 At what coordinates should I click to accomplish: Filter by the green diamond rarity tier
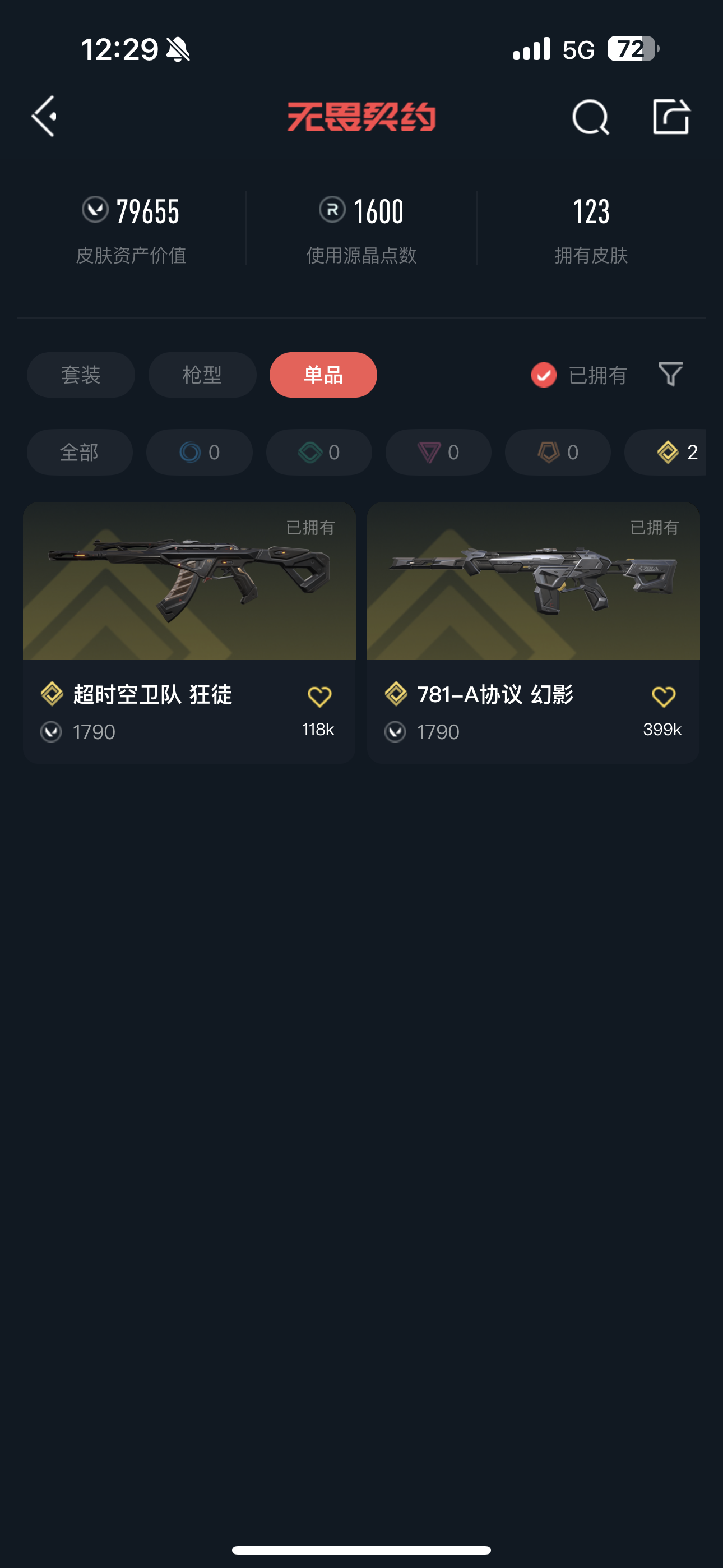(319, 452)
